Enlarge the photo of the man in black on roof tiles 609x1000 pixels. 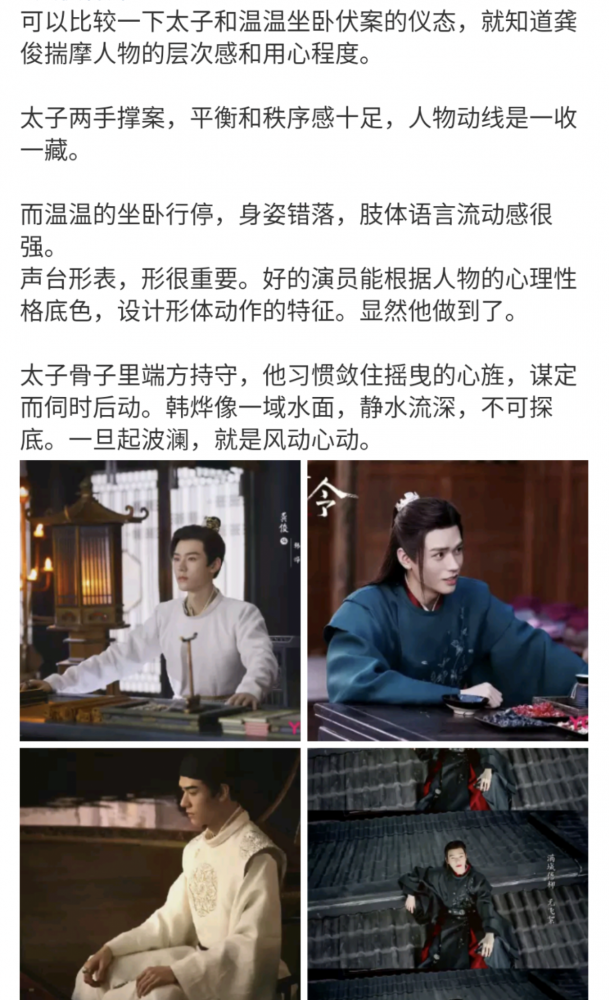point(447,873)
